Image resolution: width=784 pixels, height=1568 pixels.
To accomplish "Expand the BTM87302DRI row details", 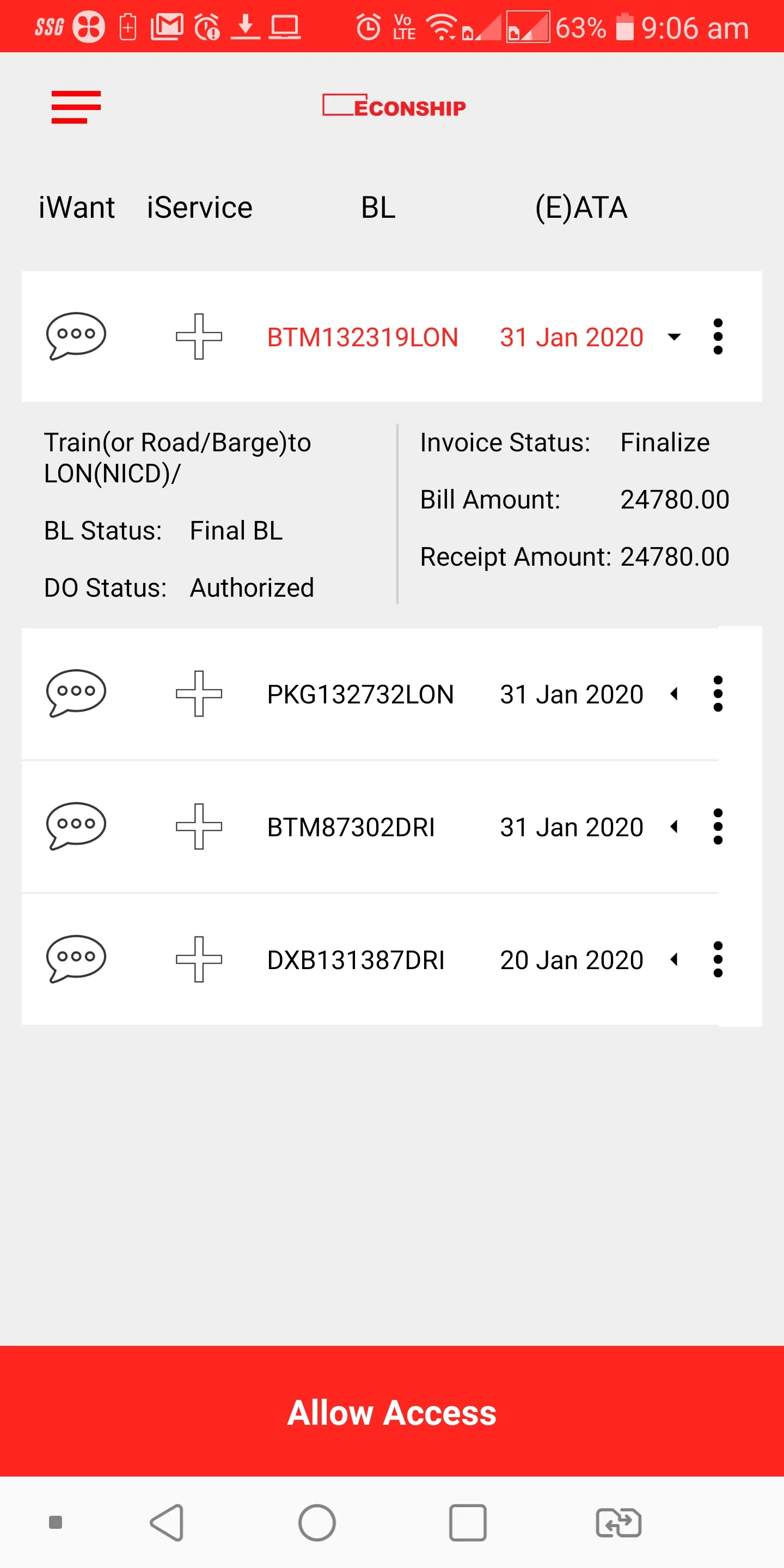I will (x=674, y=826).
